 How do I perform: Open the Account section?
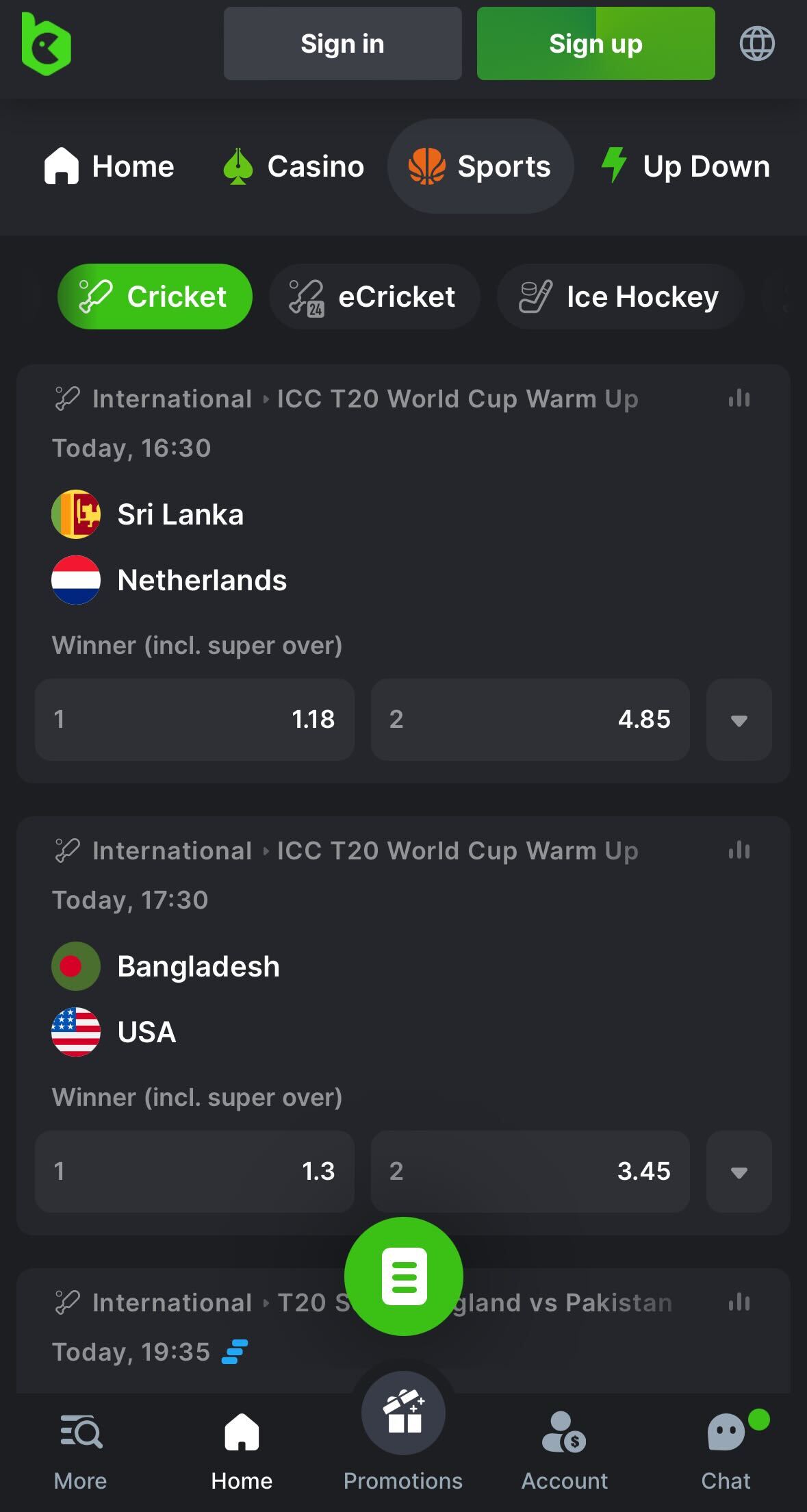[x=563, y=1438]
